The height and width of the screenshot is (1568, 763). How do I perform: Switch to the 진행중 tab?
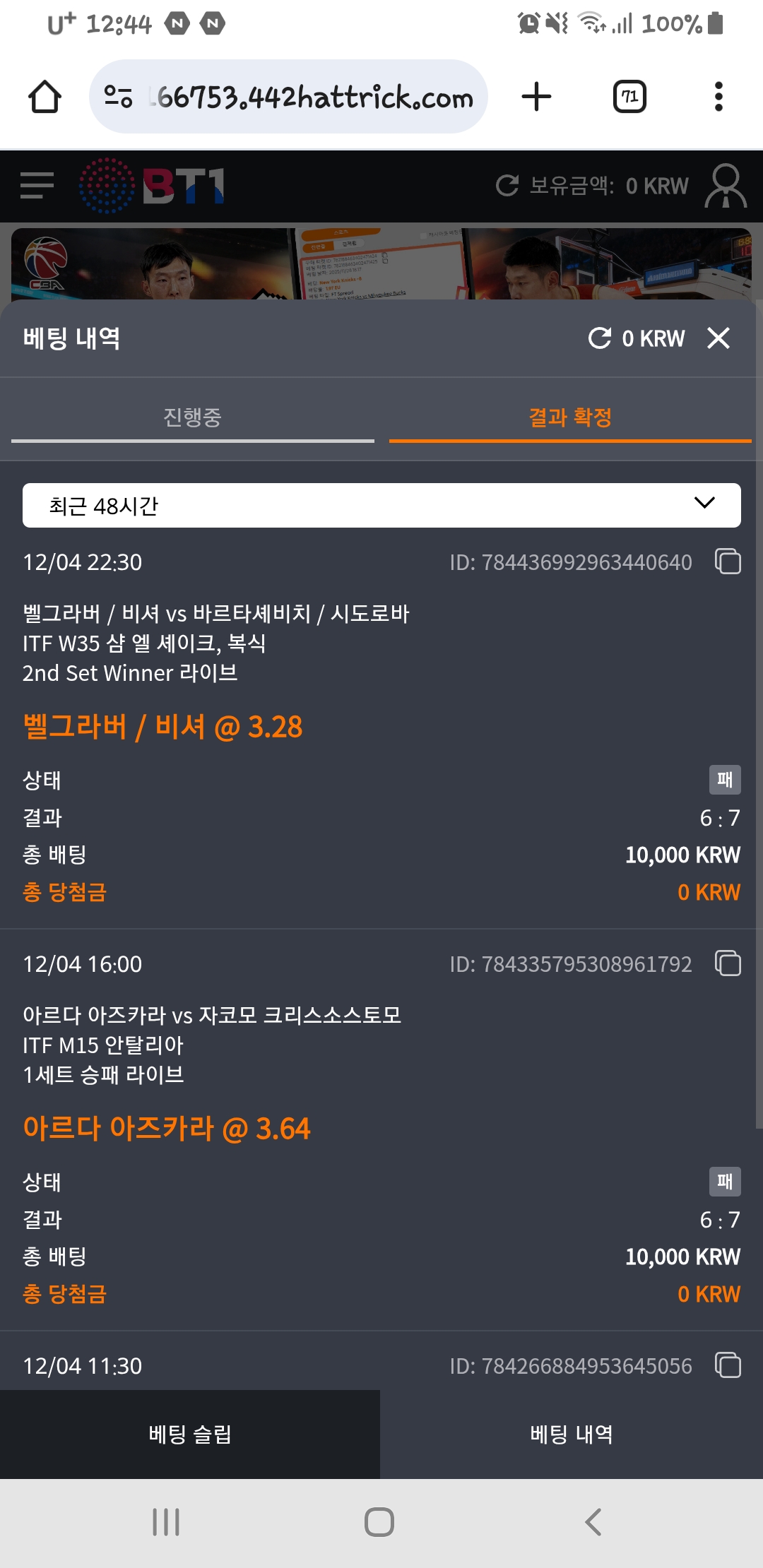(192, 417)
